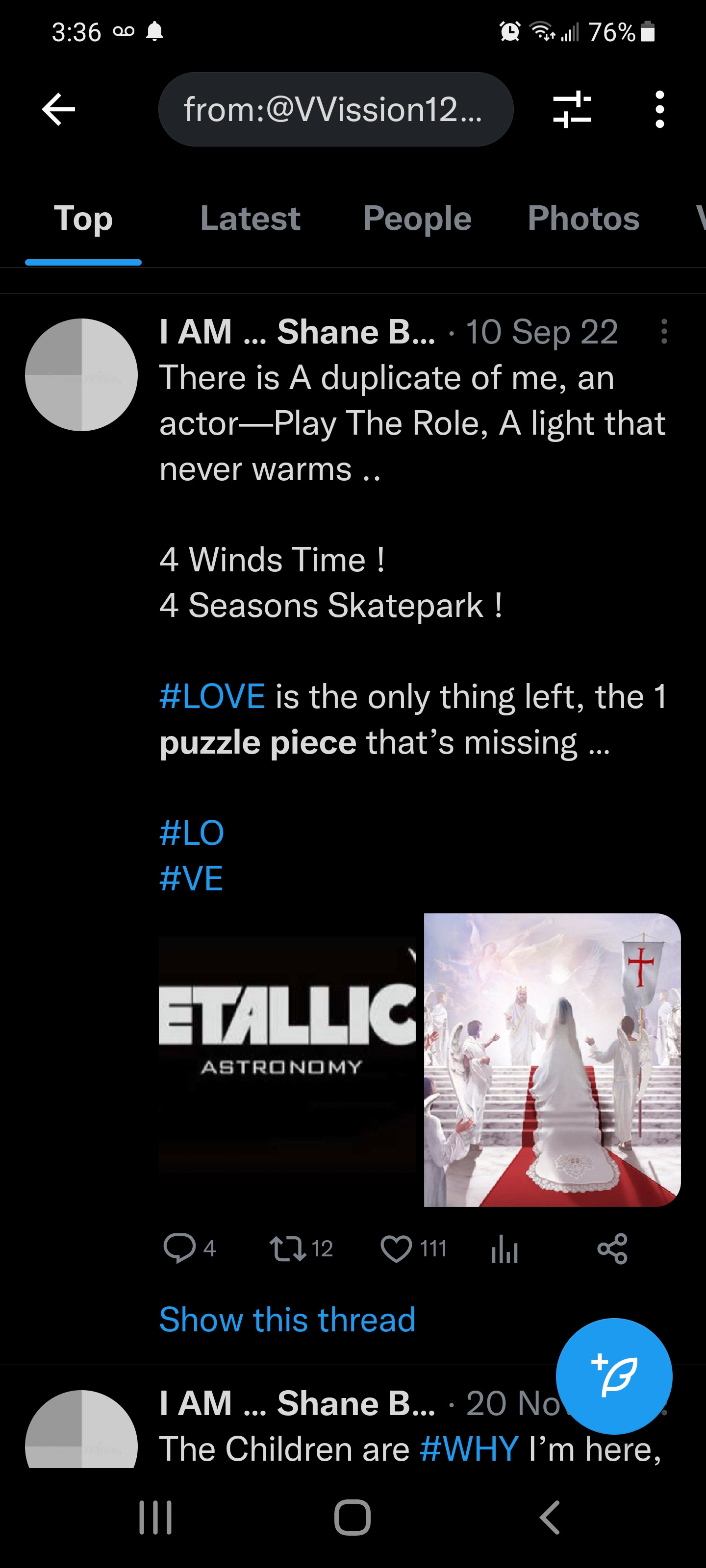706x1568 pixels.
Task: Switch to the People tab
Action: coord(417,219)
